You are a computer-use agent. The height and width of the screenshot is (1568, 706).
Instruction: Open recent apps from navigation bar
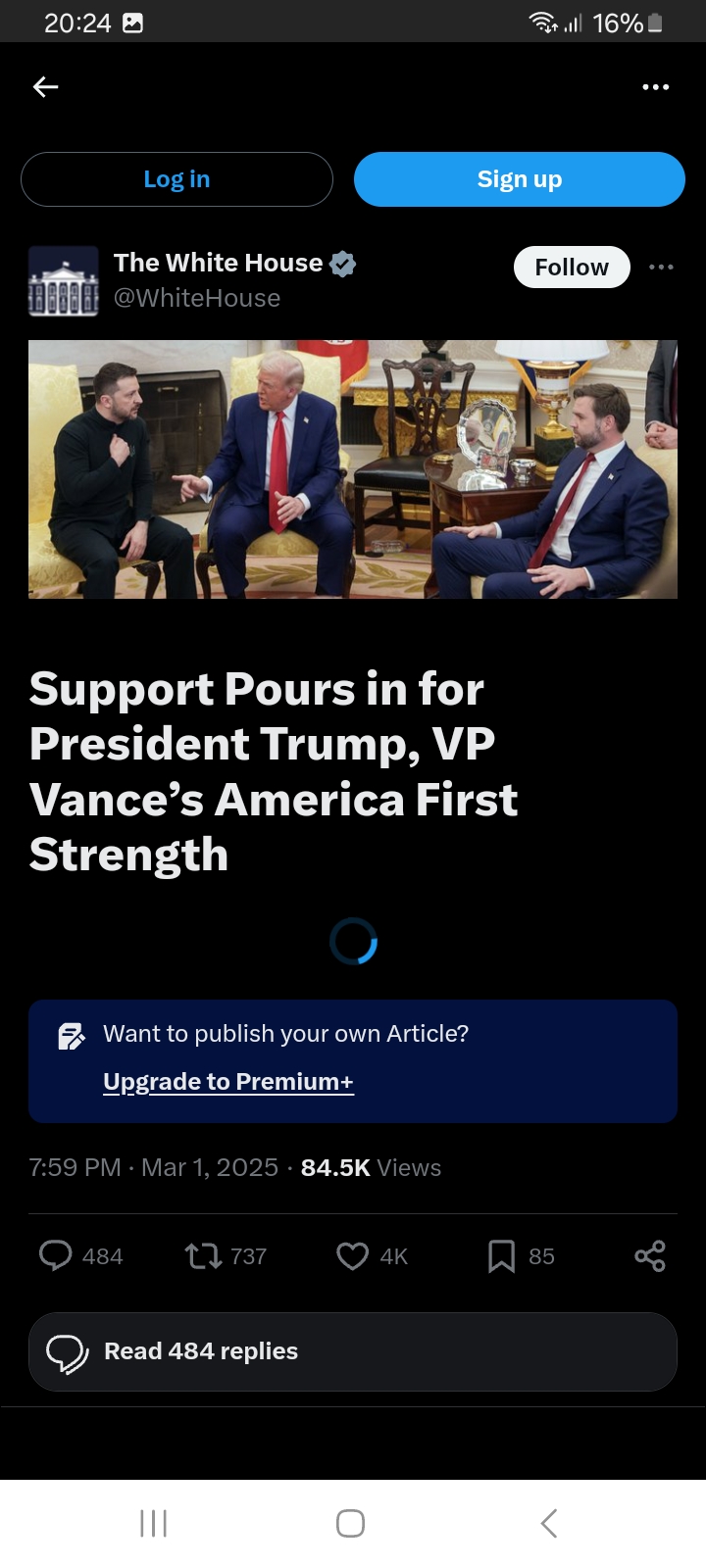click(154, 1523)
